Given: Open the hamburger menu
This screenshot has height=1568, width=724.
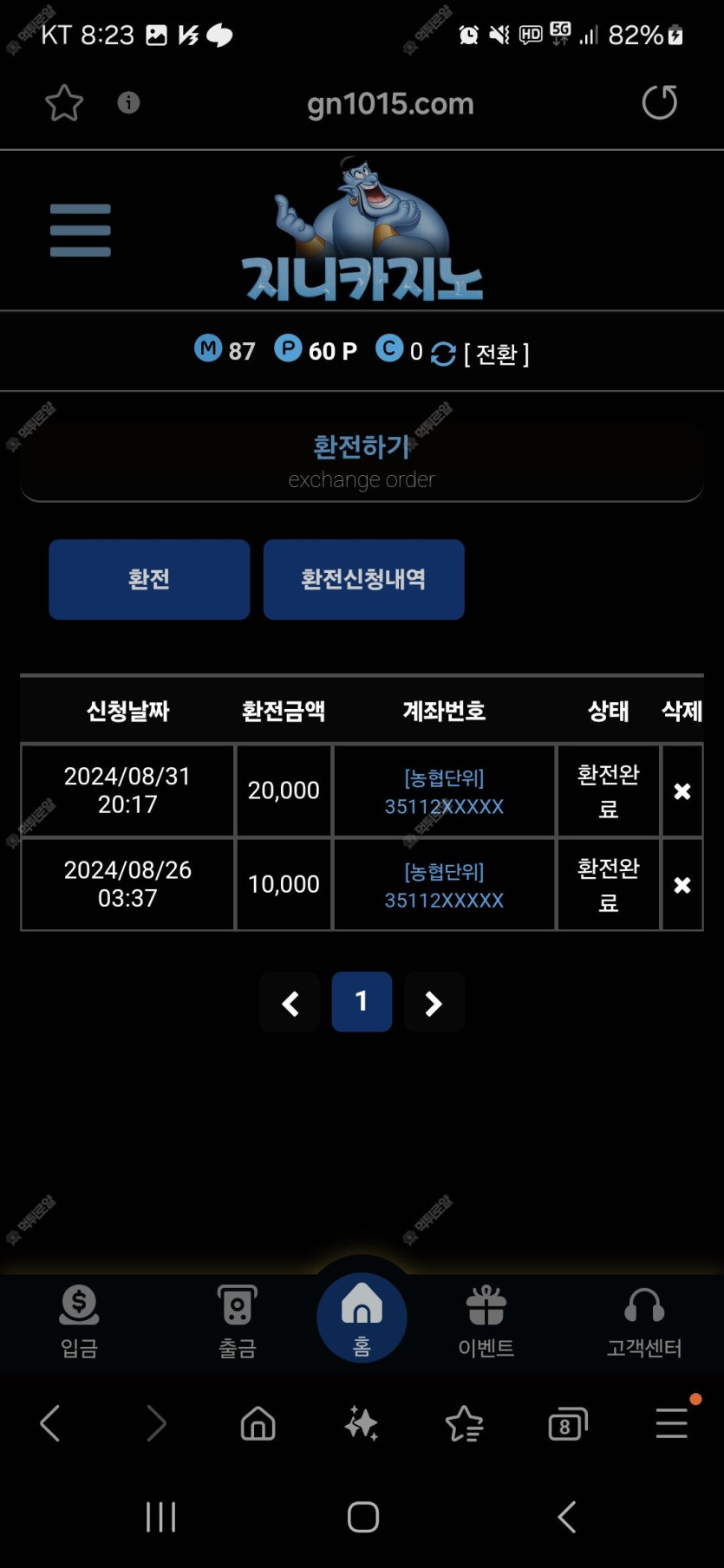Looking at the screenshot, I should click(80, 231).
